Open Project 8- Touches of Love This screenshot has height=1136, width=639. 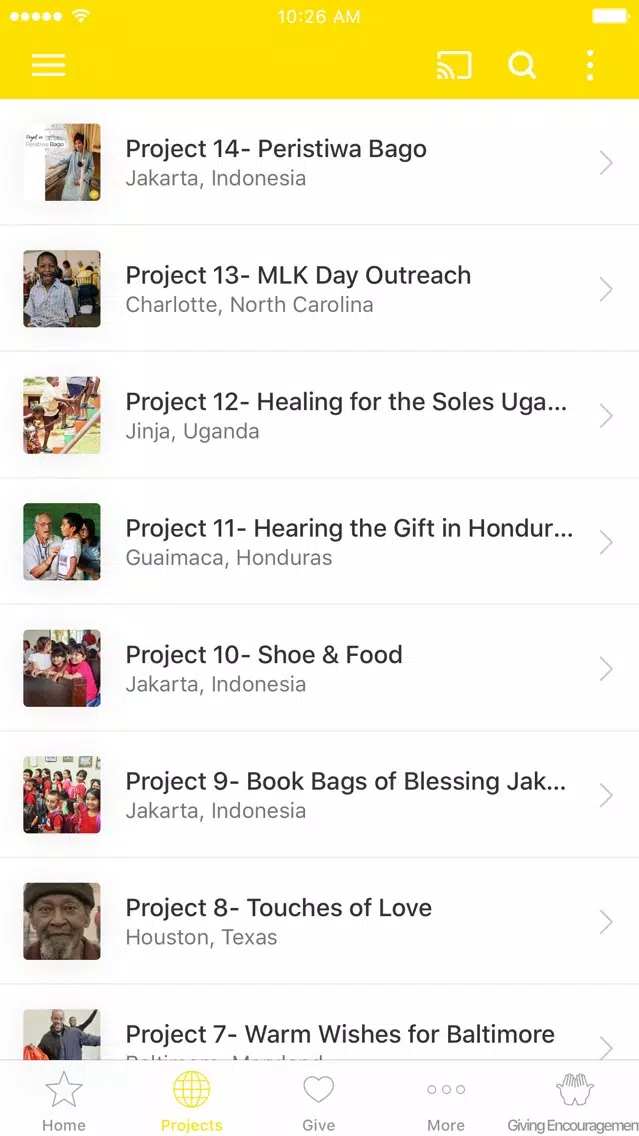point(320,921)
